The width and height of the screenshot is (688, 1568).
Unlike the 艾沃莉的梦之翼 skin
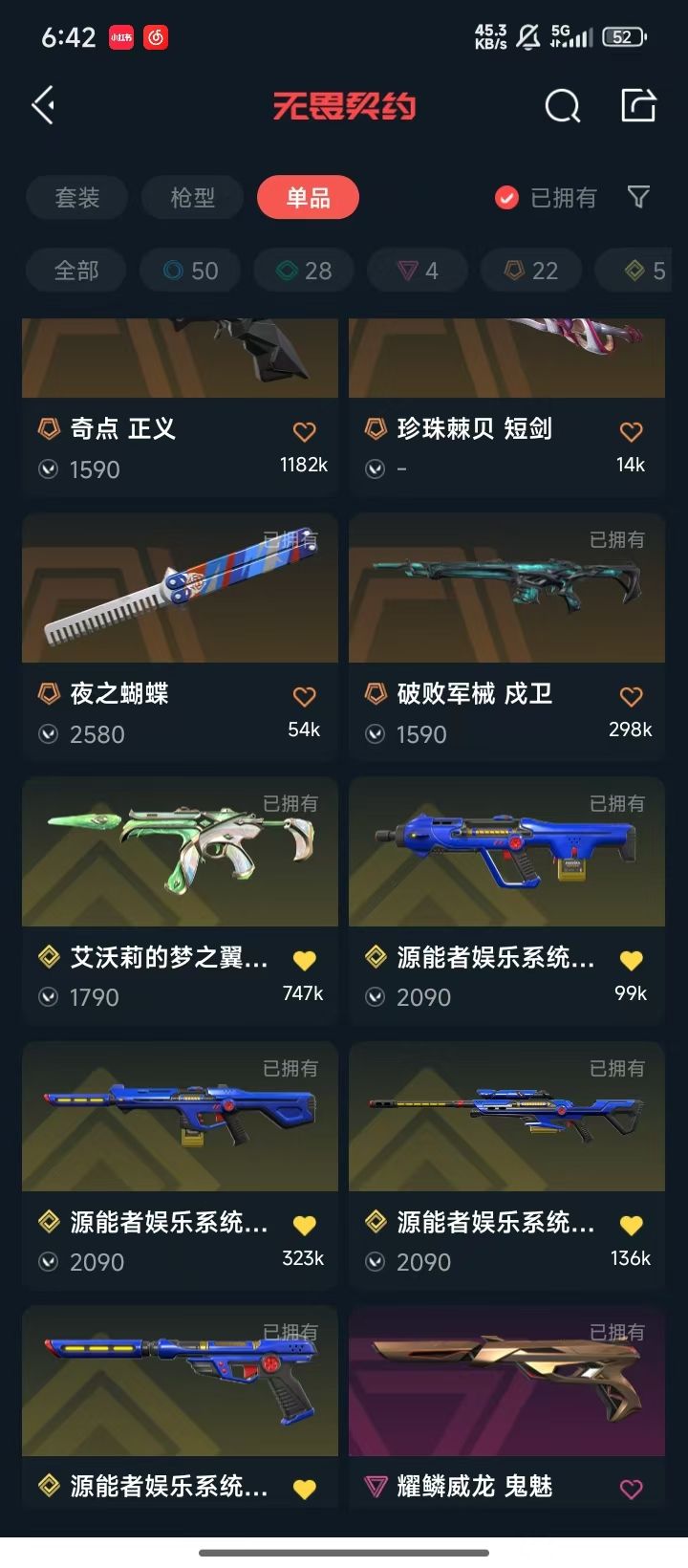click(x=304, y=960)
